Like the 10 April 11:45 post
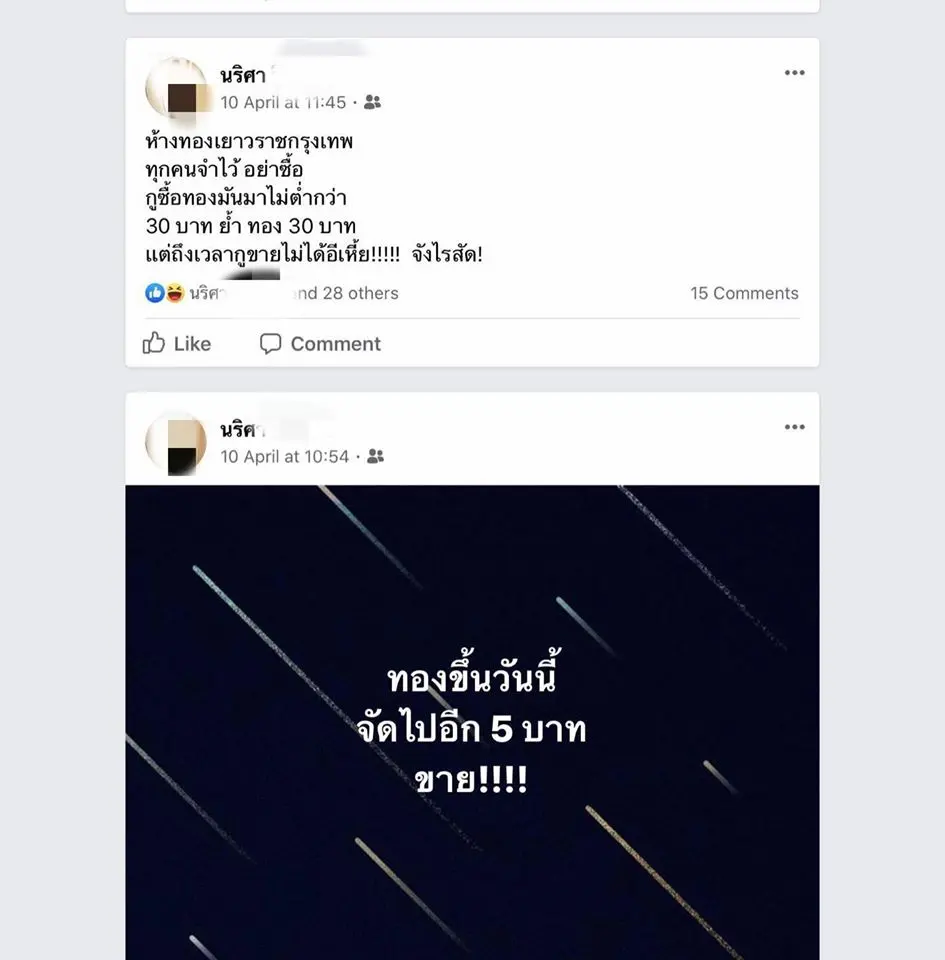 177,344
